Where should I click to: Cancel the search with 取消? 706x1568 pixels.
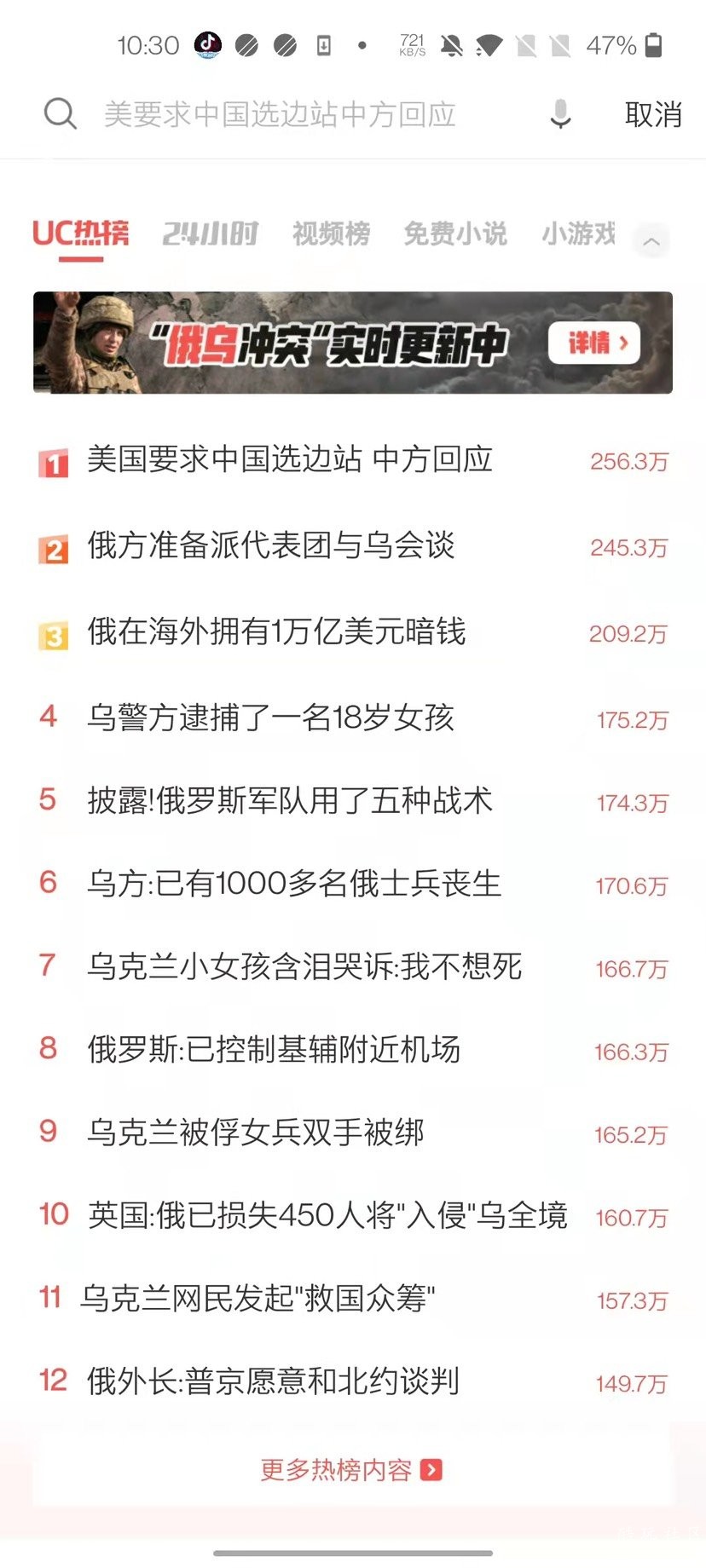pos(652,114)
